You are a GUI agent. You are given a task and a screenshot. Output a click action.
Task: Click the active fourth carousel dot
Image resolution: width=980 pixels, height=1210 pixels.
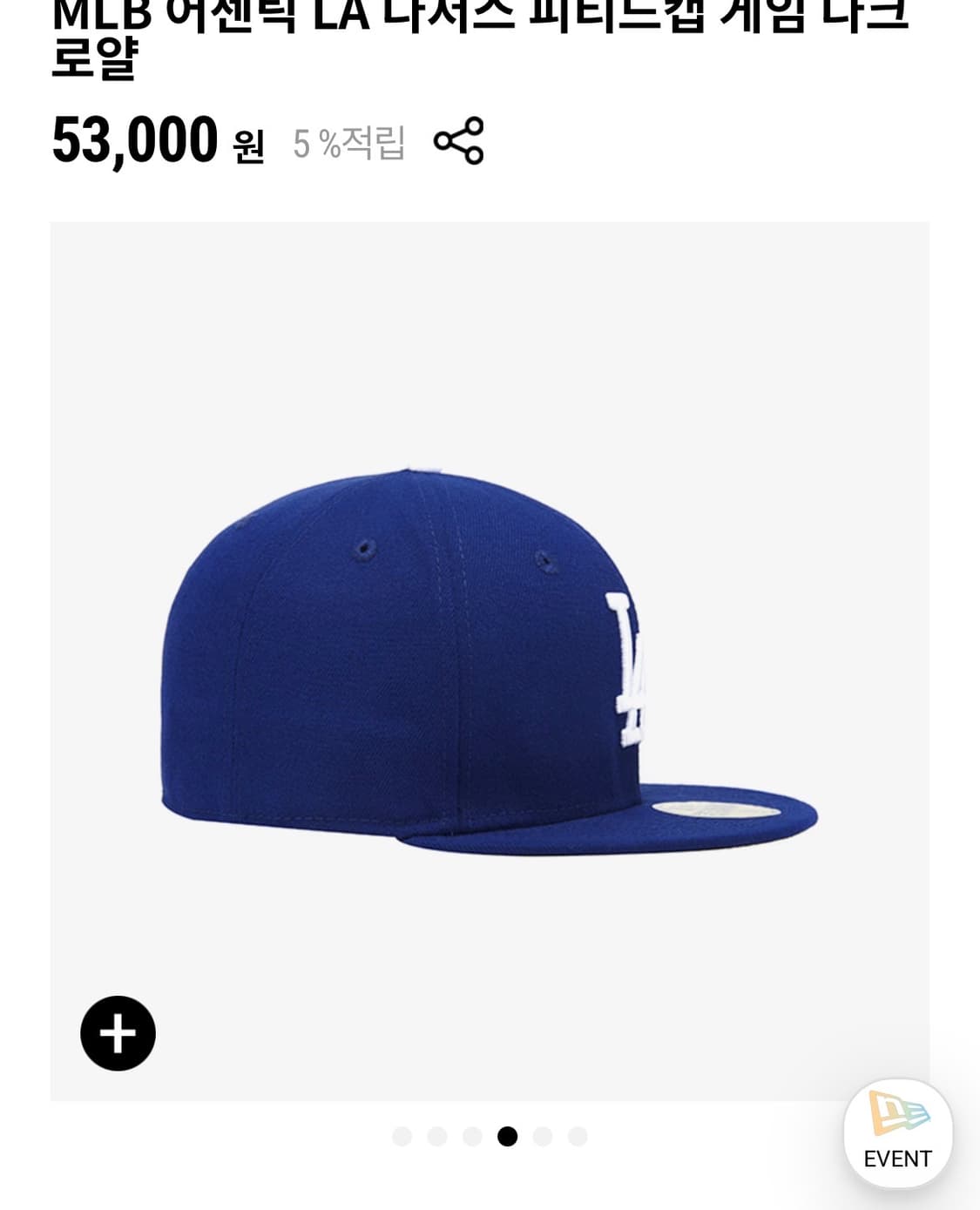508,1137
